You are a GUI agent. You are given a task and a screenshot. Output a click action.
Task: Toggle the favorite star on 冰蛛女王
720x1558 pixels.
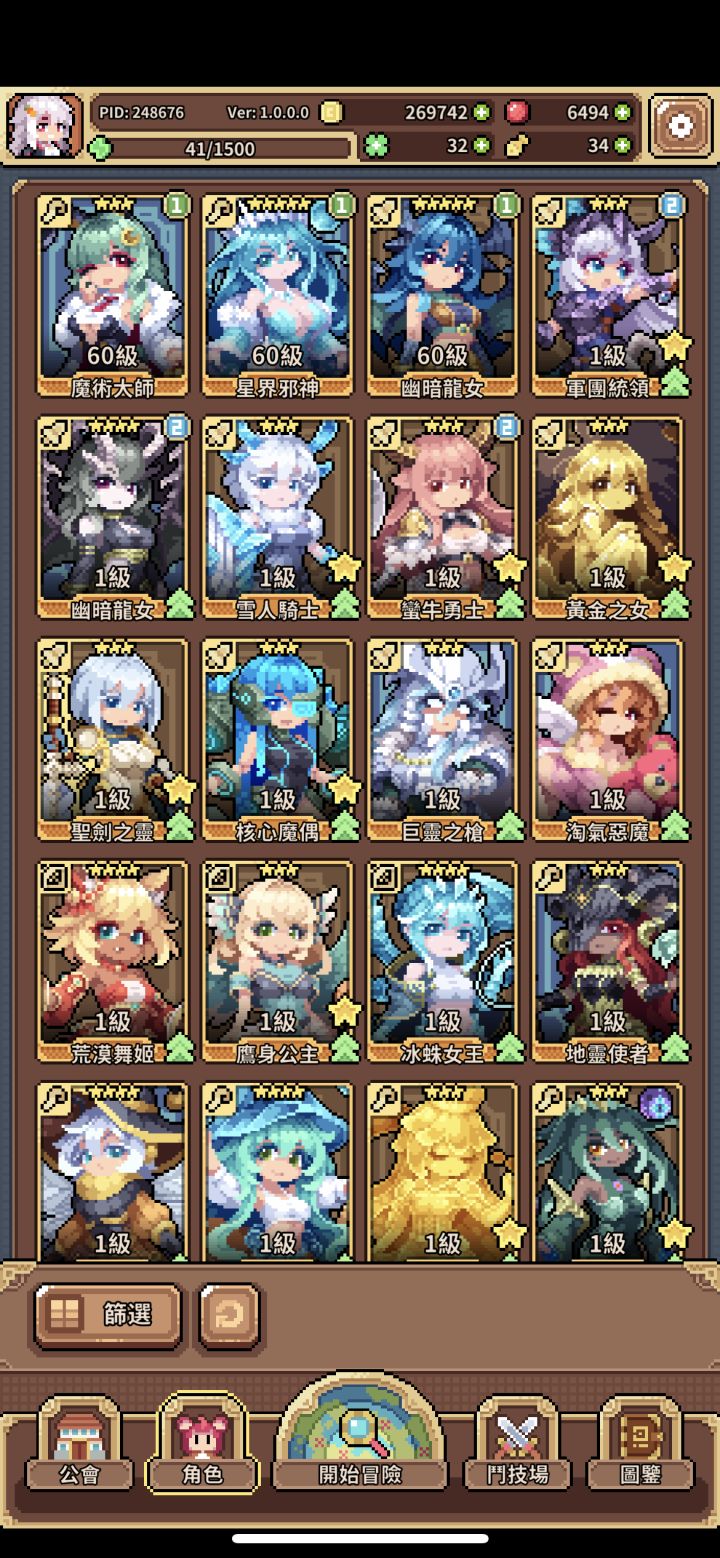pos(512,1013)
